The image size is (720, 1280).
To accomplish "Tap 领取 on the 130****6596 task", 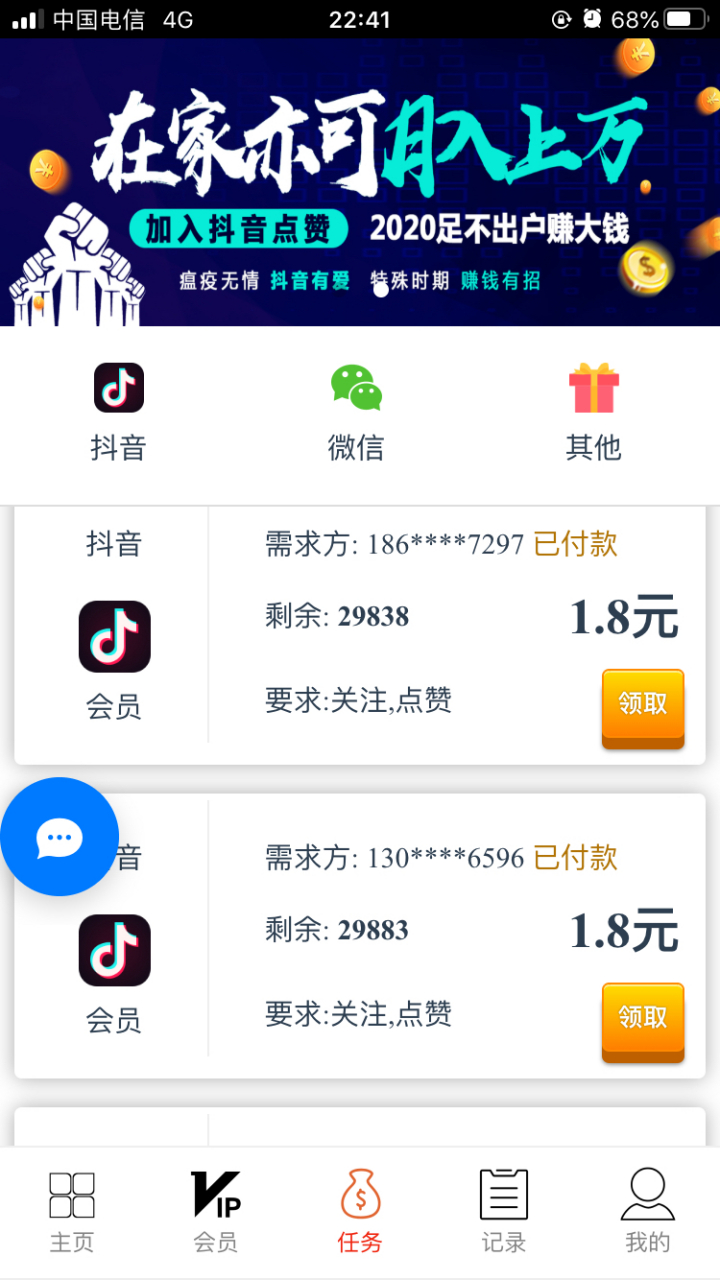I will coord(642,1019).
